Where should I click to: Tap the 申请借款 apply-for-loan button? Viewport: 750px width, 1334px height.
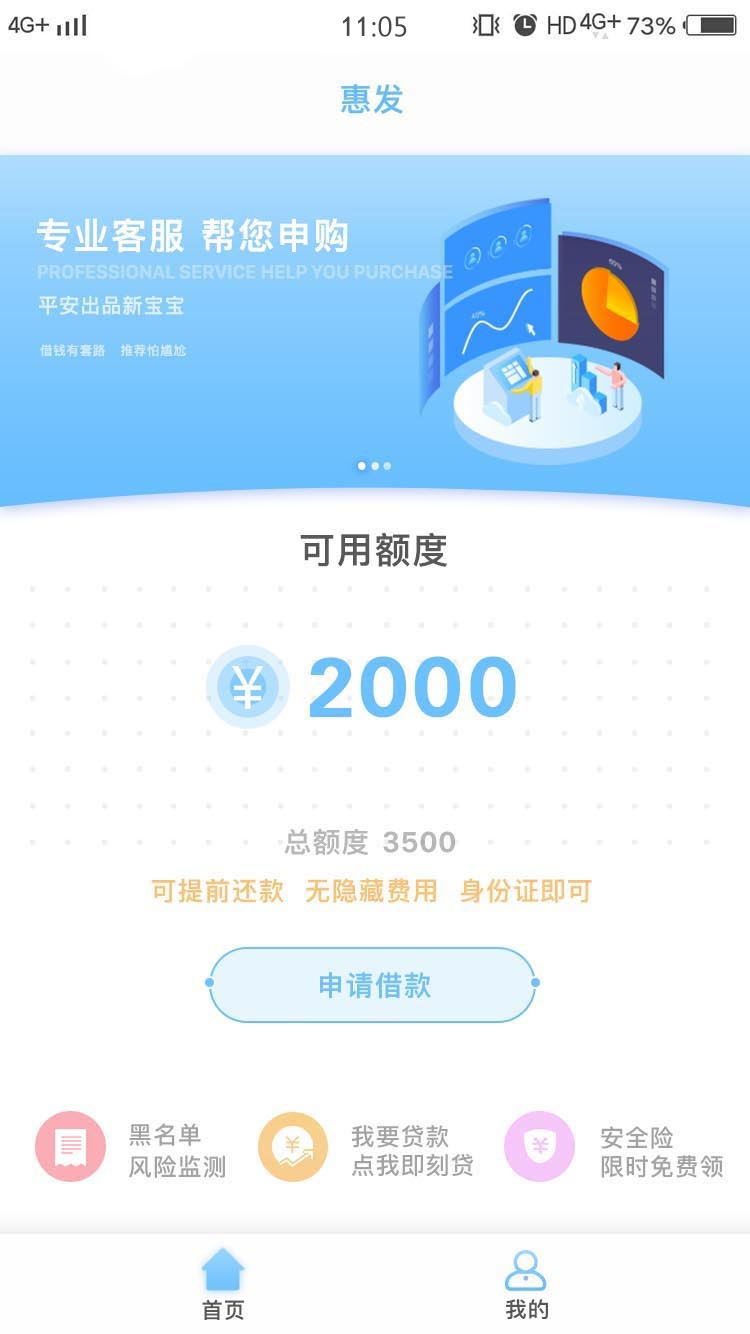point(372,985)
